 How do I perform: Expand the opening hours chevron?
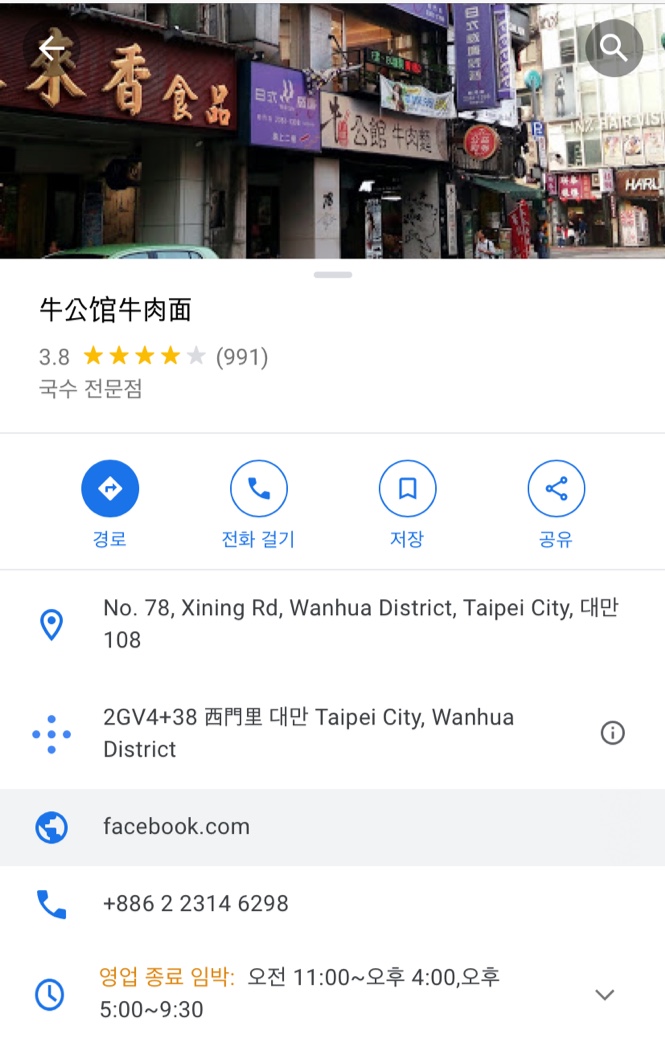coord(604,994)
